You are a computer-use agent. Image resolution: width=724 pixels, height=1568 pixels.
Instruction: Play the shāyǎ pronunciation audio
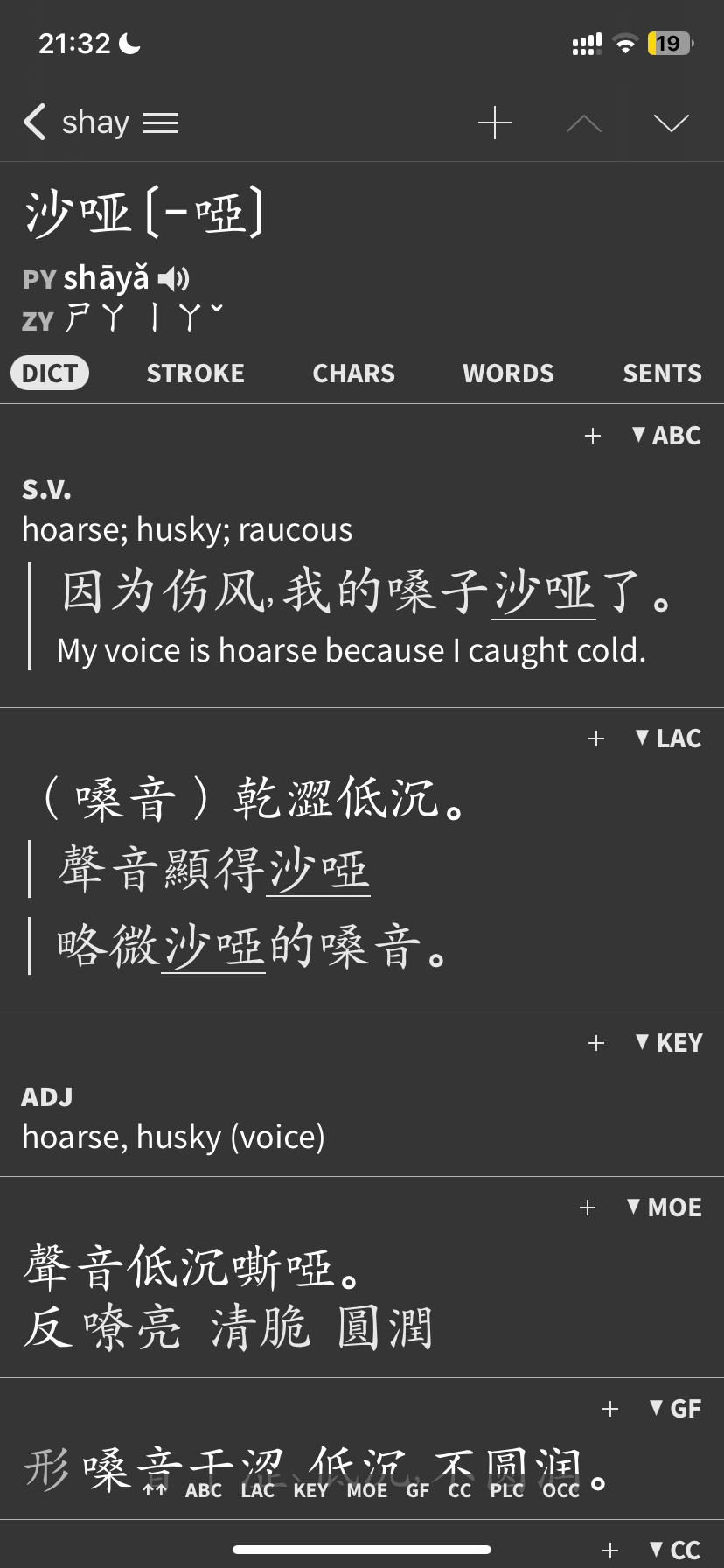(x=173, y=279)
